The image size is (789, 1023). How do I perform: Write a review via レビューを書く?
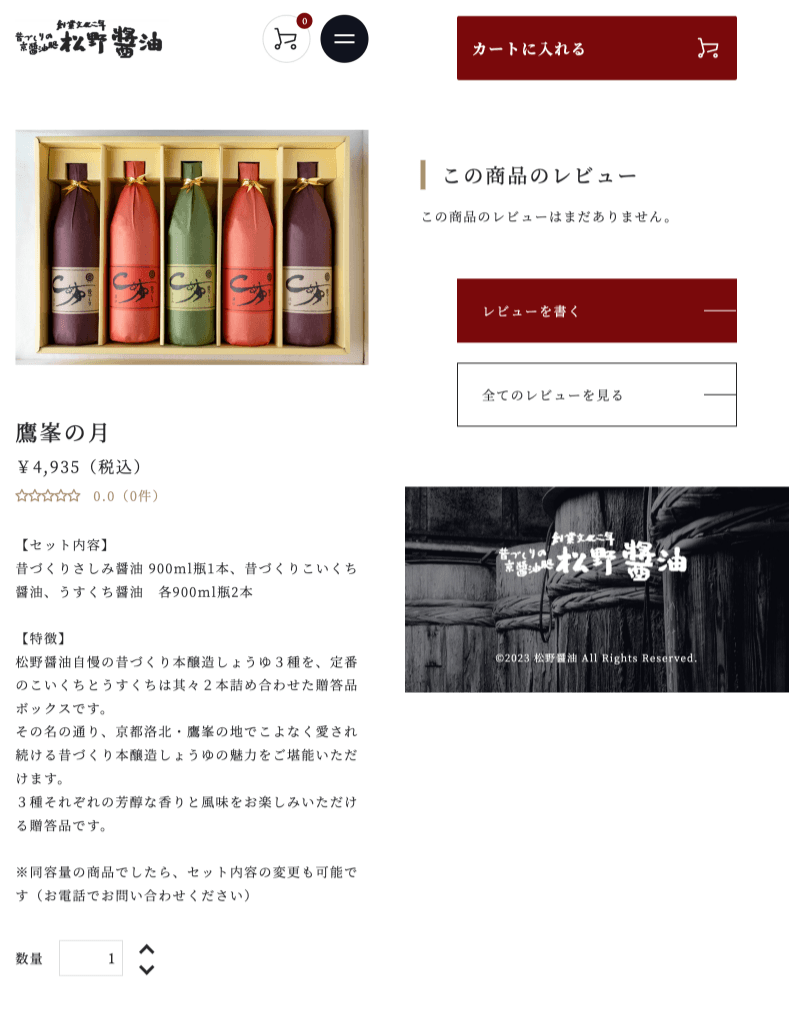point(596,311)
